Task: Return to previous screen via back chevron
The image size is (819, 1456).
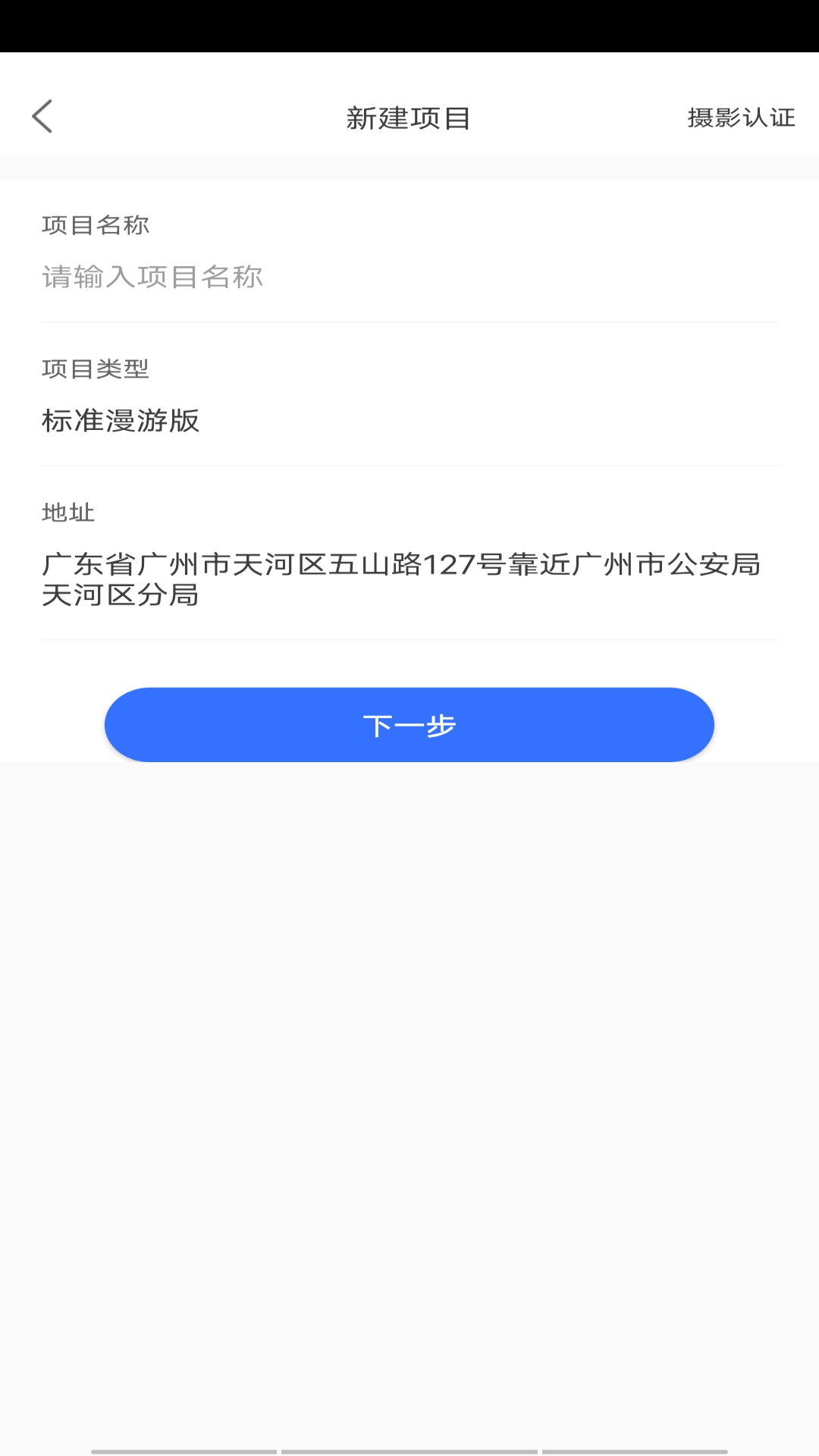Action: (x=43, y=115)
